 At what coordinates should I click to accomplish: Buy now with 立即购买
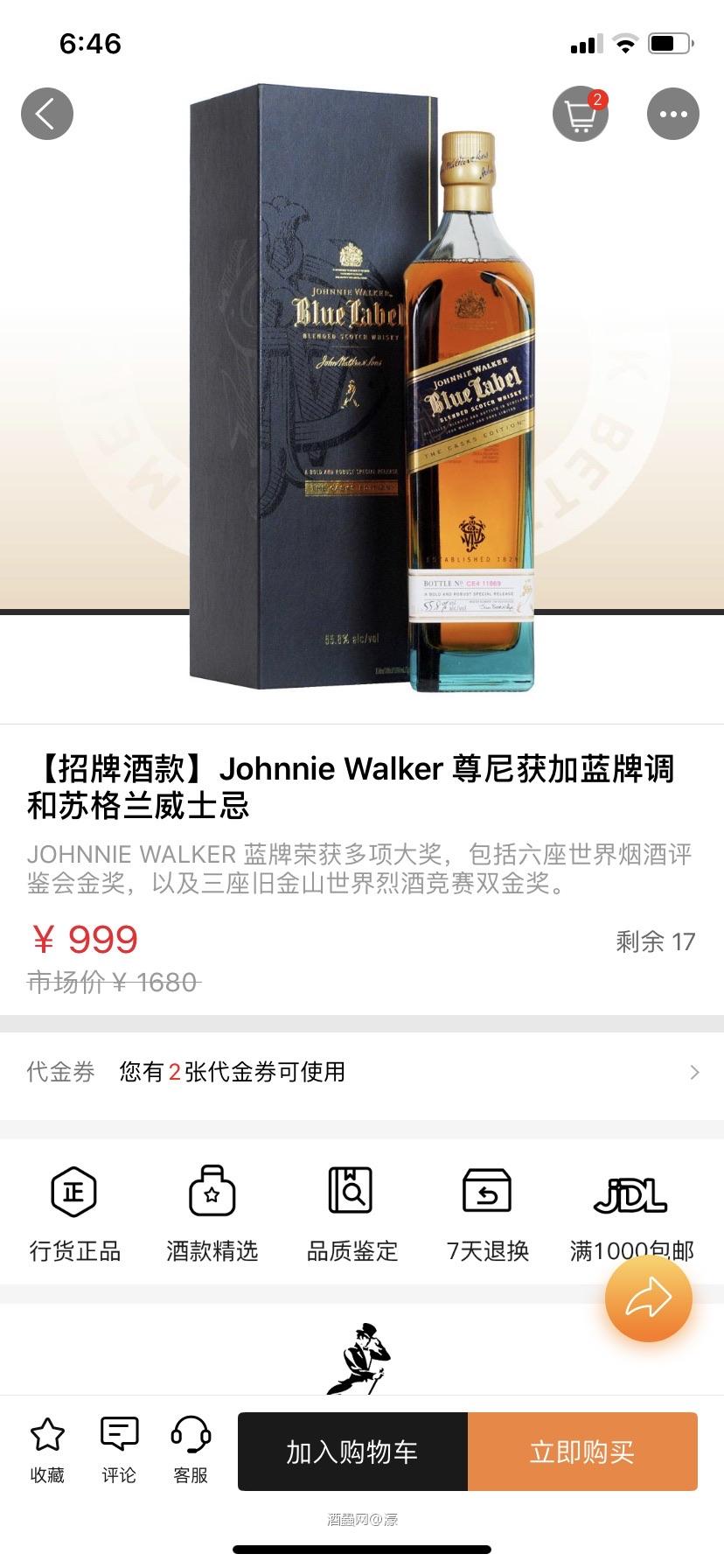tap(582, 1452)
